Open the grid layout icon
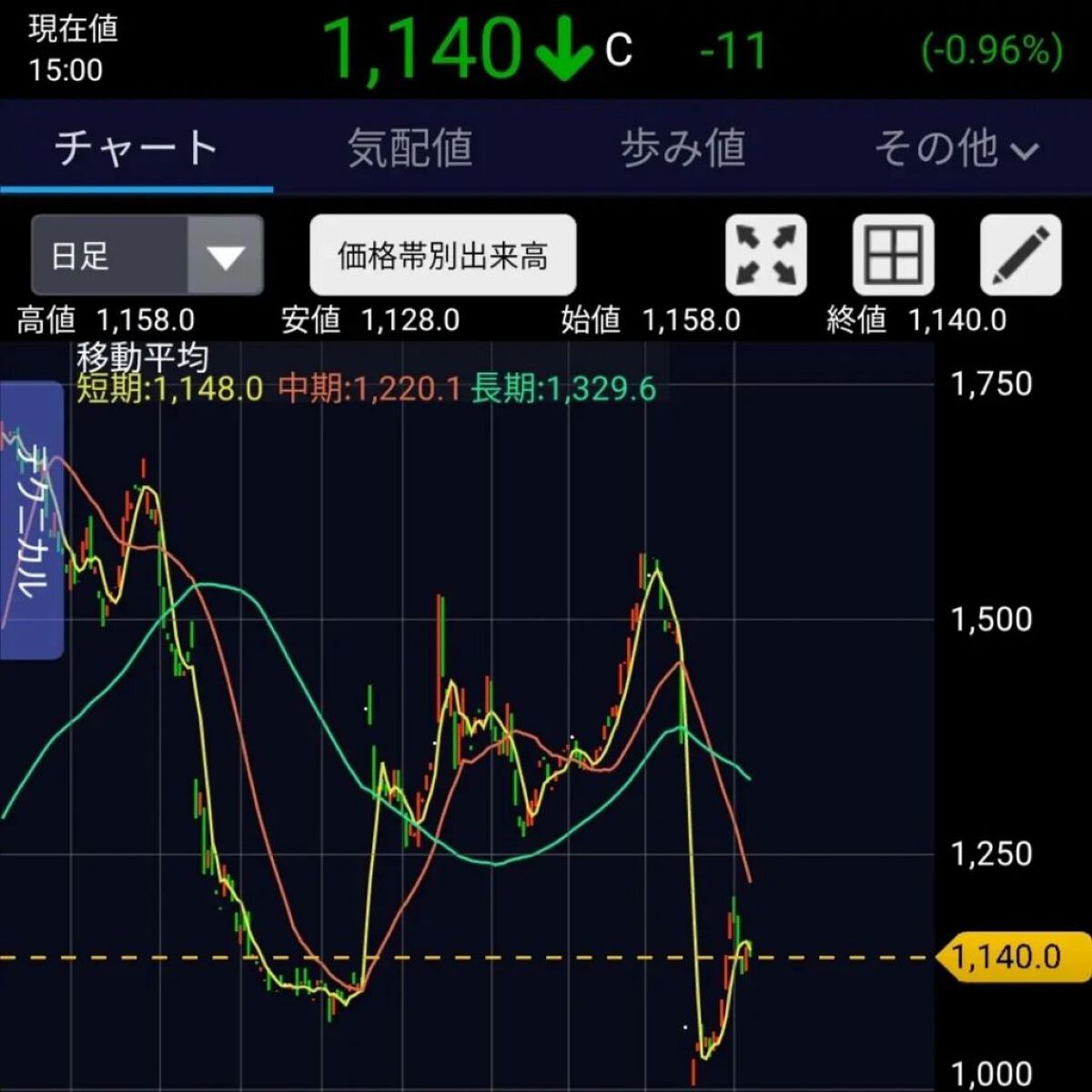 [x=893, y=256]
